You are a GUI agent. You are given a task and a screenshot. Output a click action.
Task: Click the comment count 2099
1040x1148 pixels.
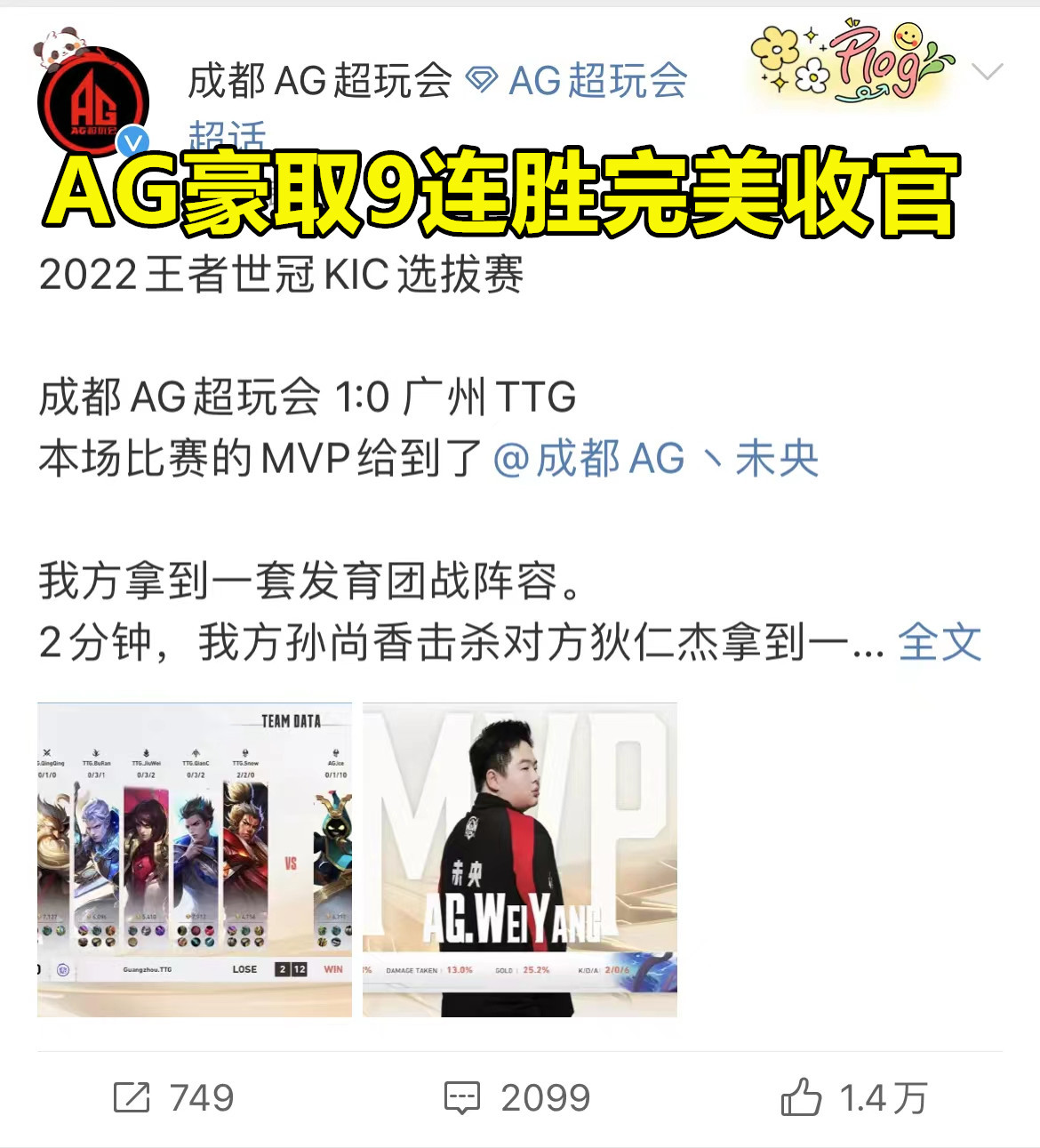tap(547, 1098)
